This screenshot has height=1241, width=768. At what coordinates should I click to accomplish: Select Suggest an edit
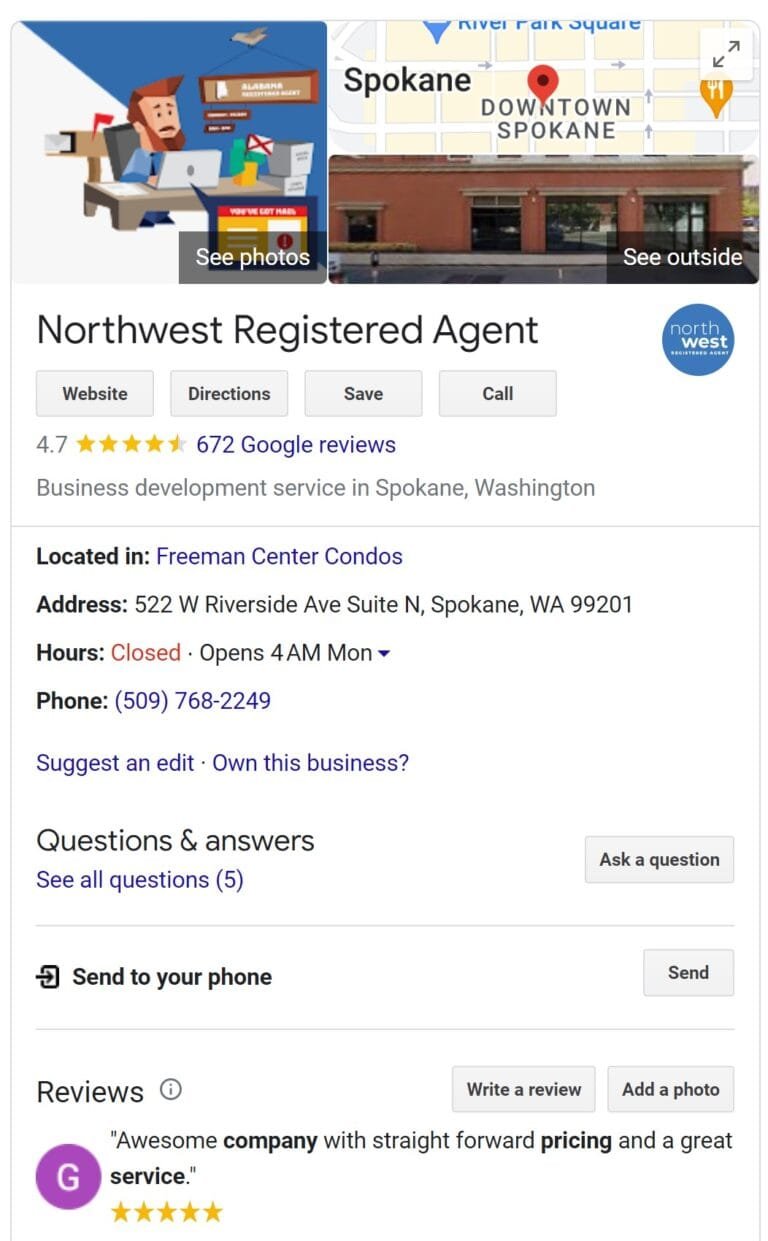[115, 763]
